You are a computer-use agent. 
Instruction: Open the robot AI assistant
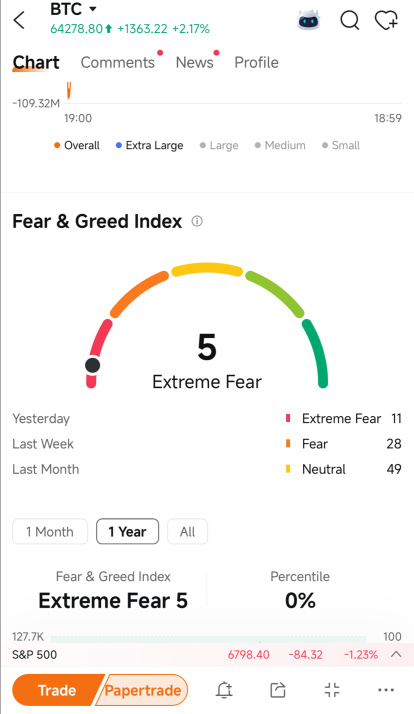click(308, 20)
